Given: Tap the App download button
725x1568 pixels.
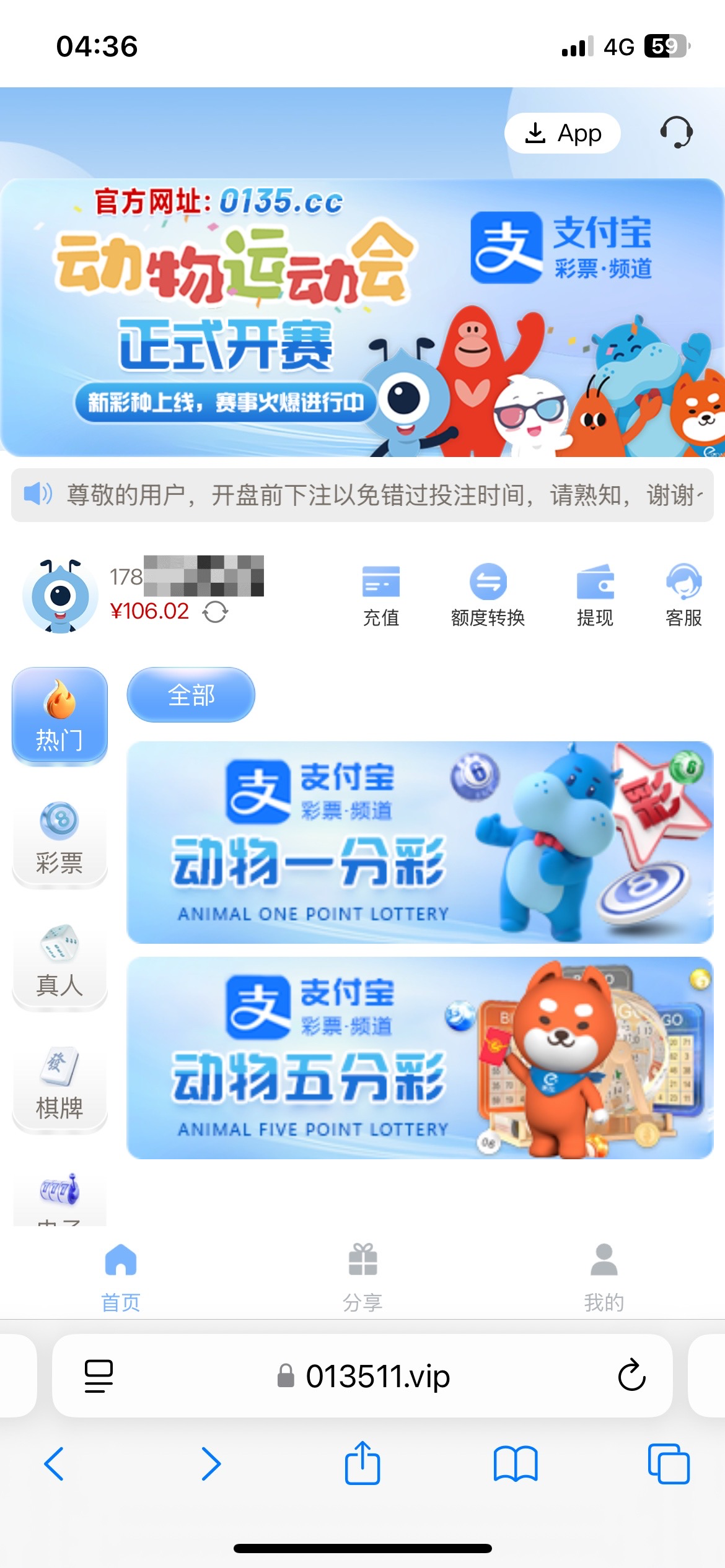Looking at the screenshot, I should (563, 133).
